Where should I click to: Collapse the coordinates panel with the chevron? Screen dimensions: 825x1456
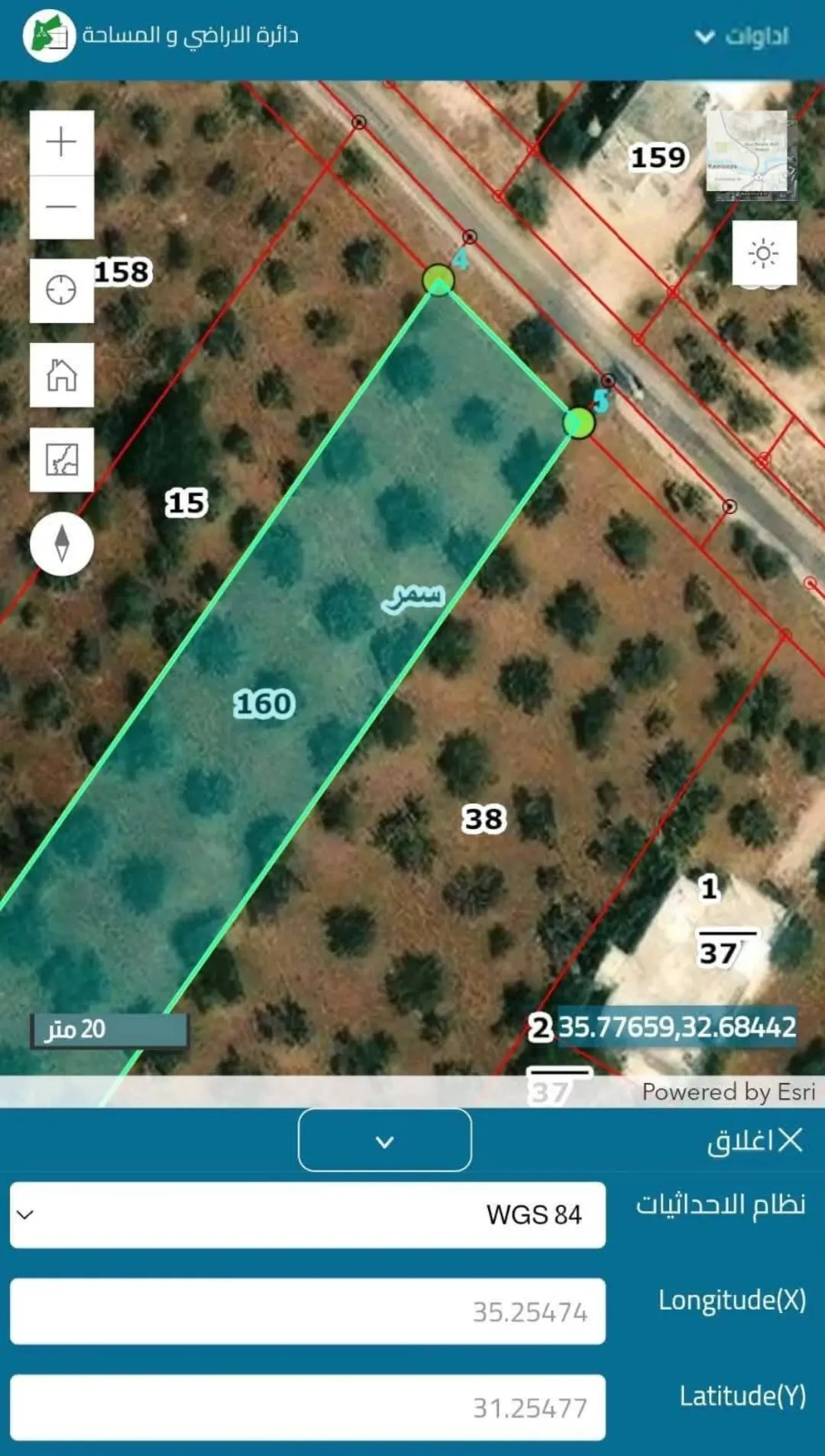click(x=385, y=1140)
